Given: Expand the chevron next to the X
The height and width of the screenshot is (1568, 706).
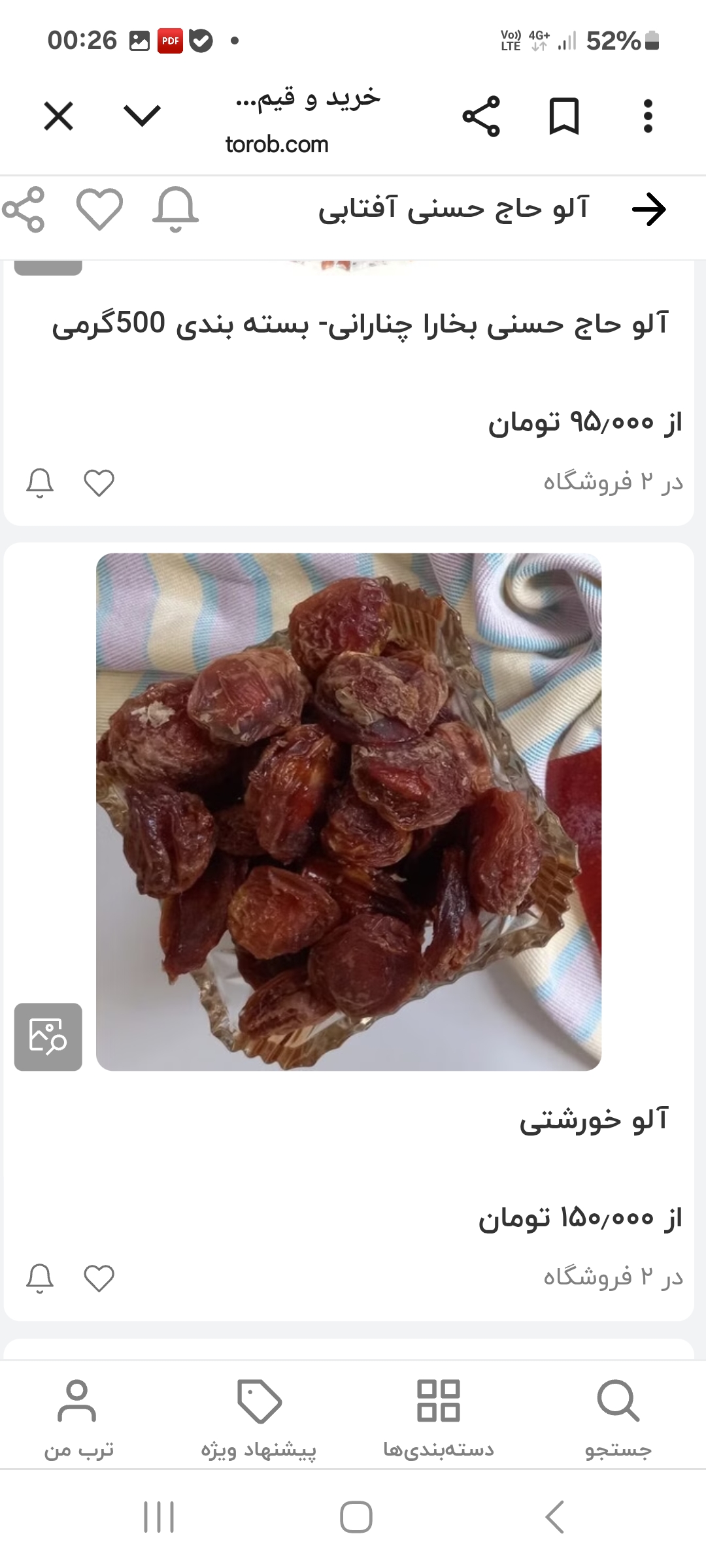Looking at the screenshot, I should tap(142, 116).
